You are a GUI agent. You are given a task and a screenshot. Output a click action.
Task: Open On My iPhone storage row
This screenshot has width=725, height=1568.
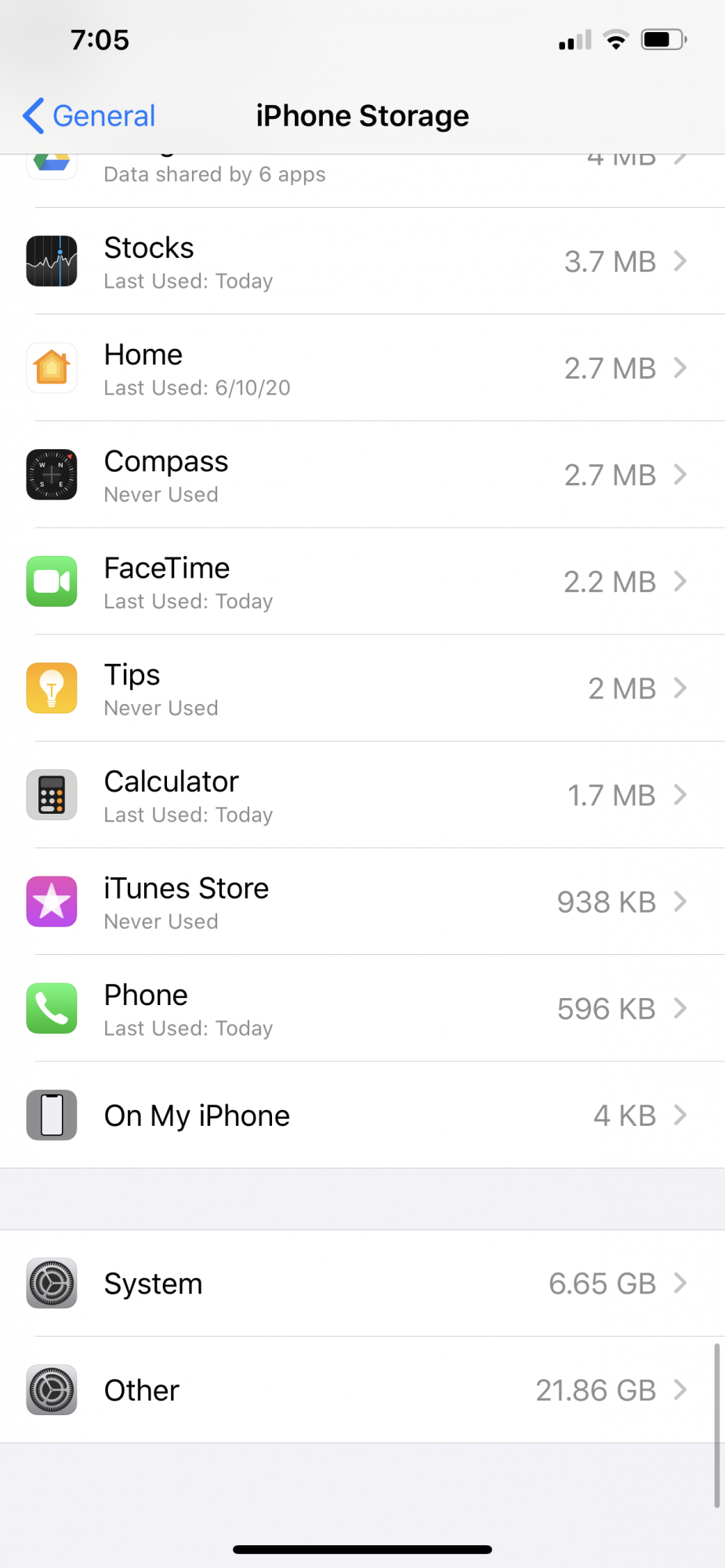362,1115
